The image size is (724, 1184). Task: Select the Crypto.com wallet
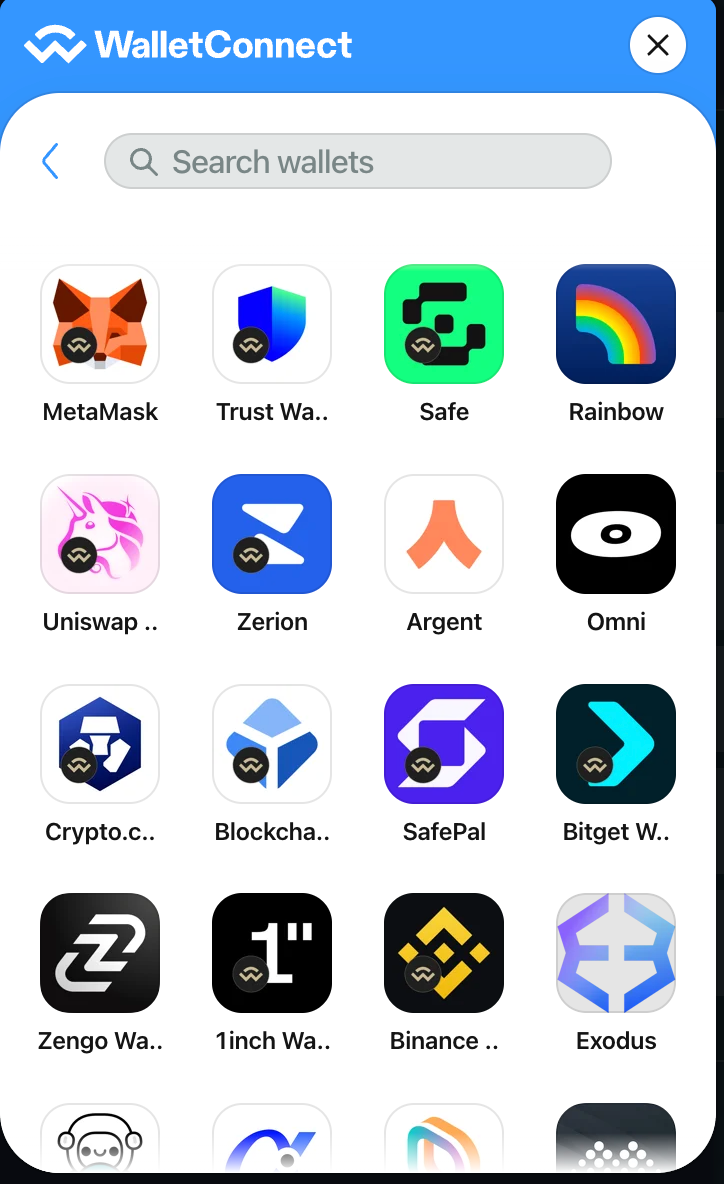(x=100, y=744)
